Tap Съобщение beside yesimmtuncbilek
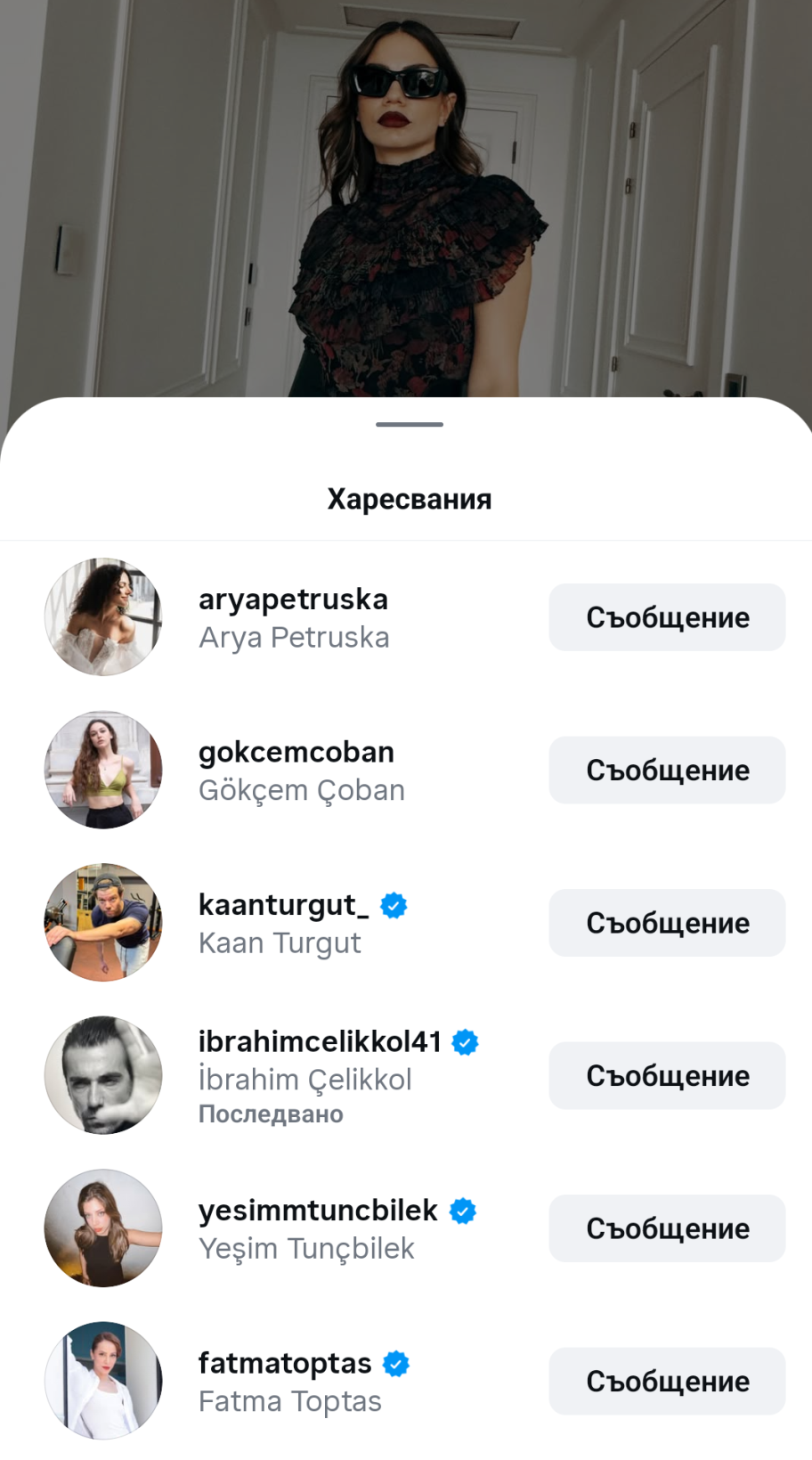Viewport: 812px width, 1460px height. pyautogui.click(x=667, y=1228)
